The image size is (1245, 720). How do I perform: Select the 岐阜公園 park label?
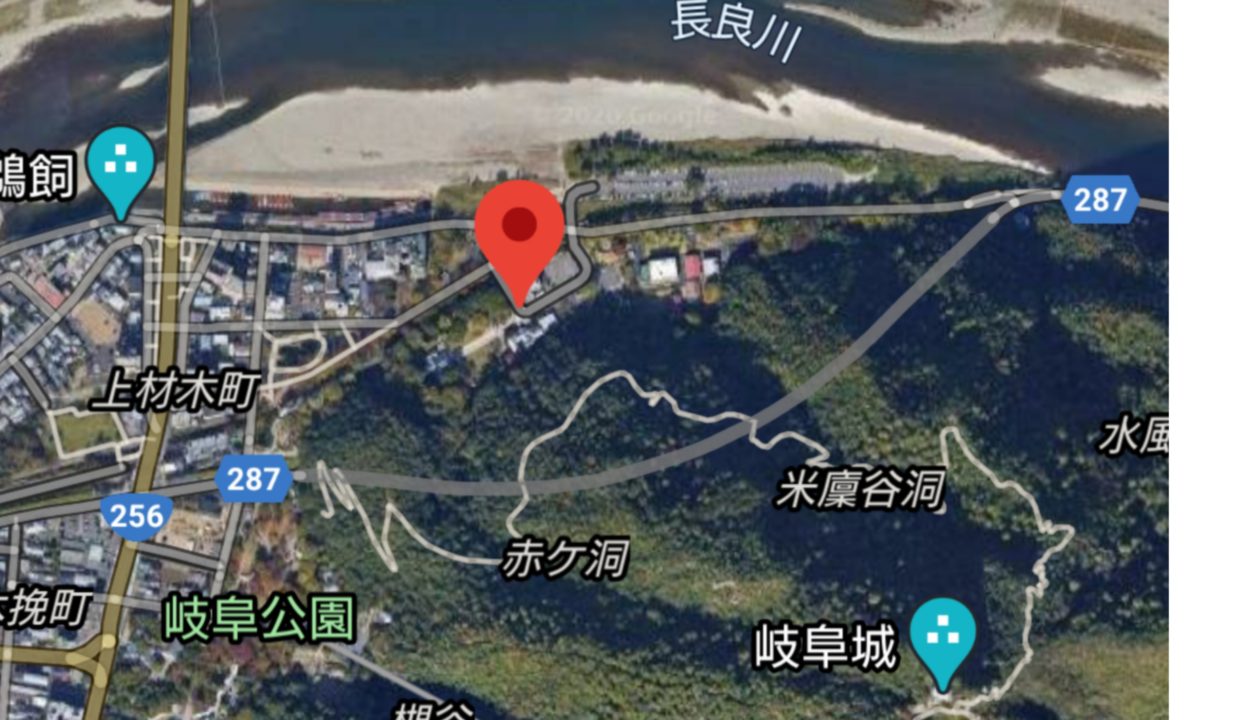(x=258, y=618)
